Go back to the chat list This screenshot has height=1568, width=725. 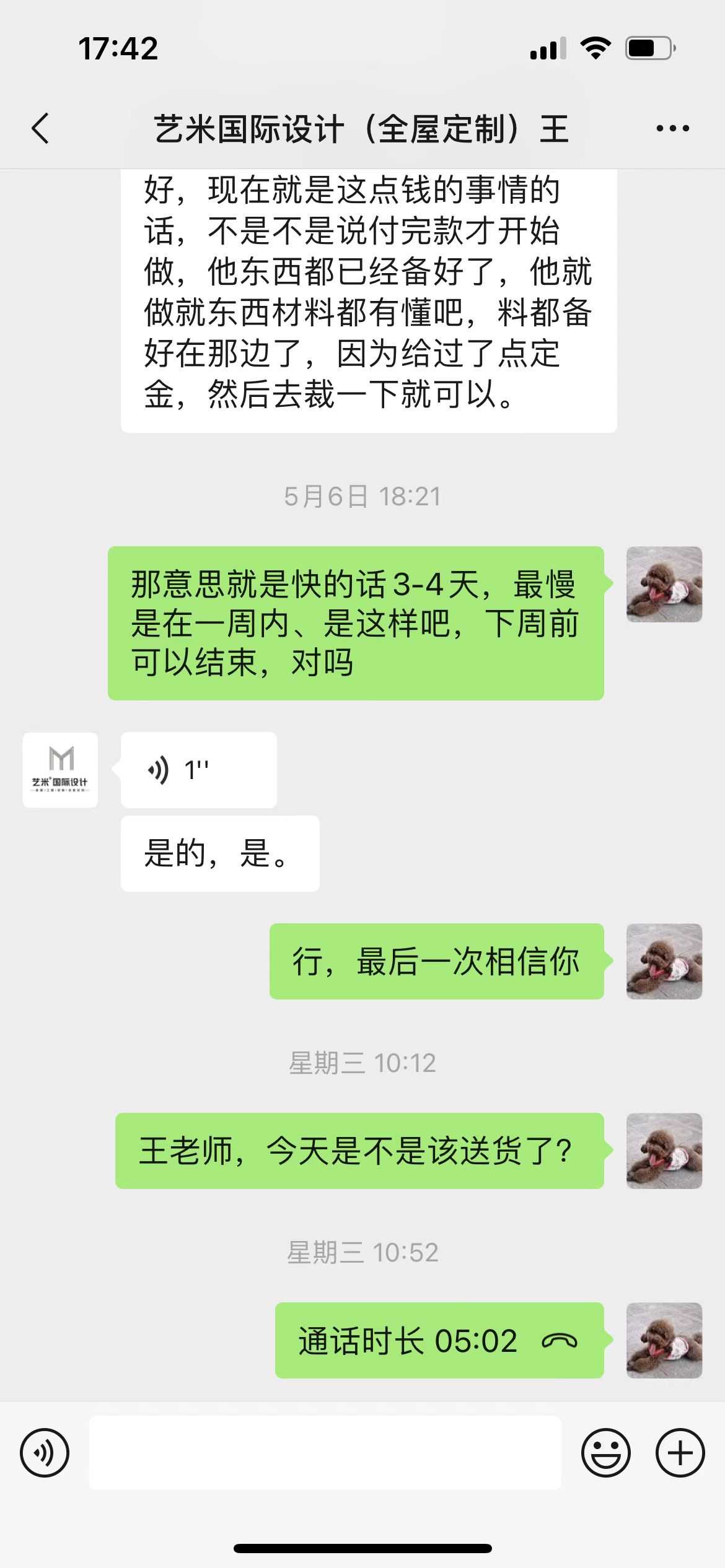tap(41, 129)
